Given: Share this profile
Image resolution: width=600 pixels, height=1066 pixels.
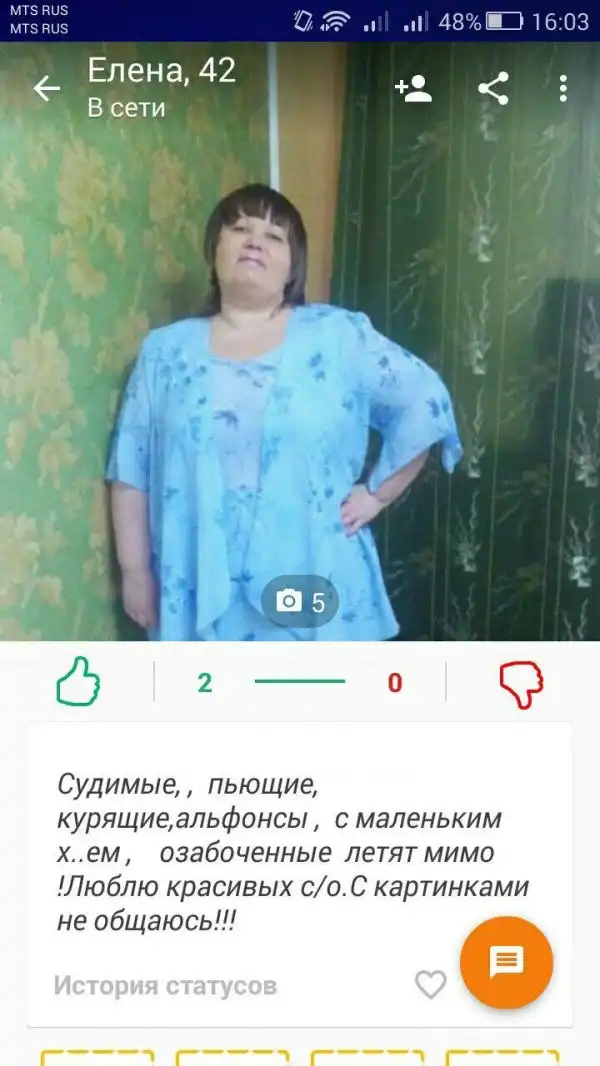Looking at the screenshot, I should click(x=493, y=89).
